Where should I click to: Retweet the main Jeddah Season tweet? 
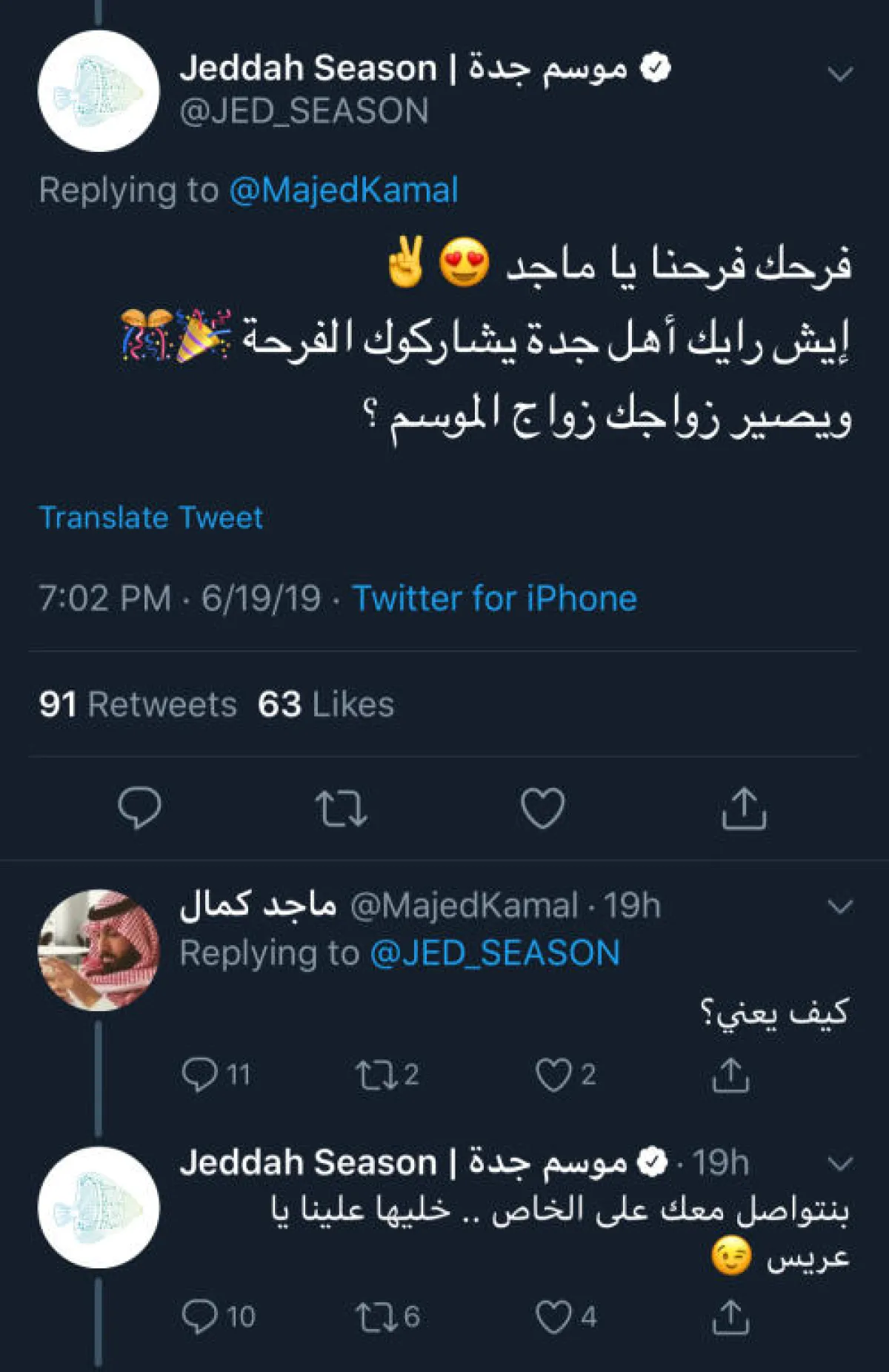click(341, 808)
